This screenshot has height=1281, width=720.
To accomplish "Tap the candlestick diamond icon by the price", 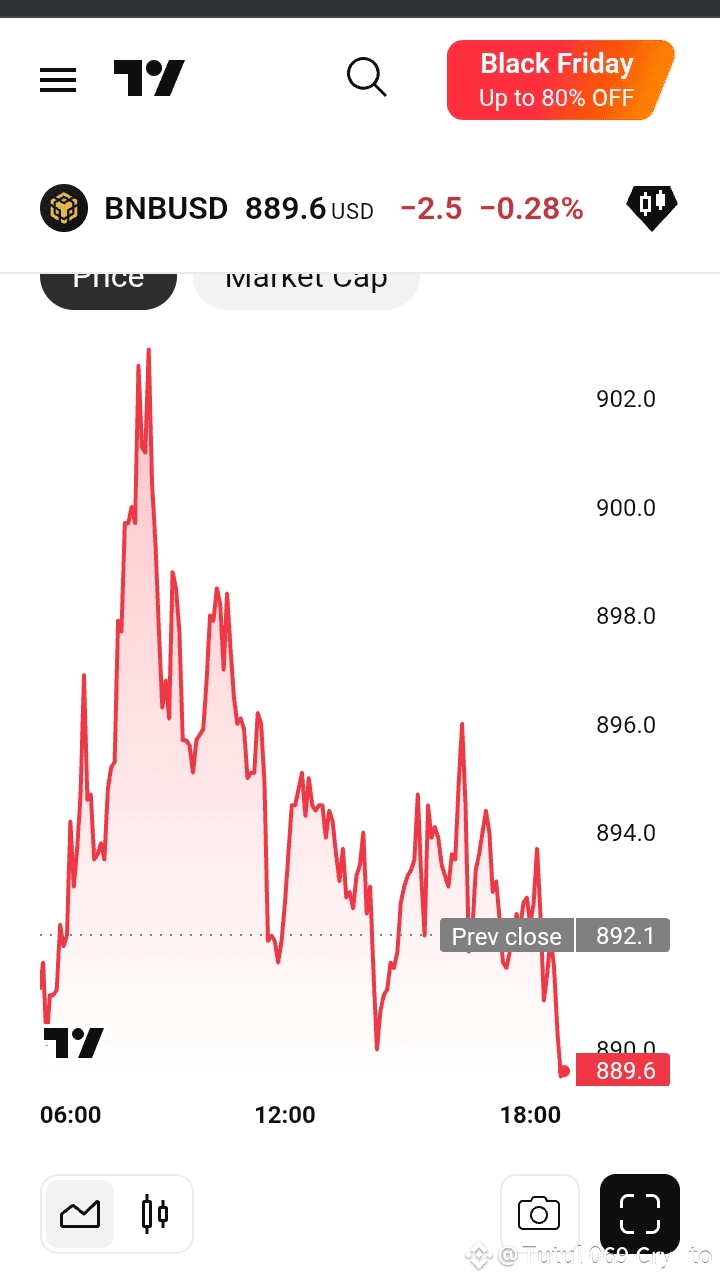I will click(x=651, y=206).
